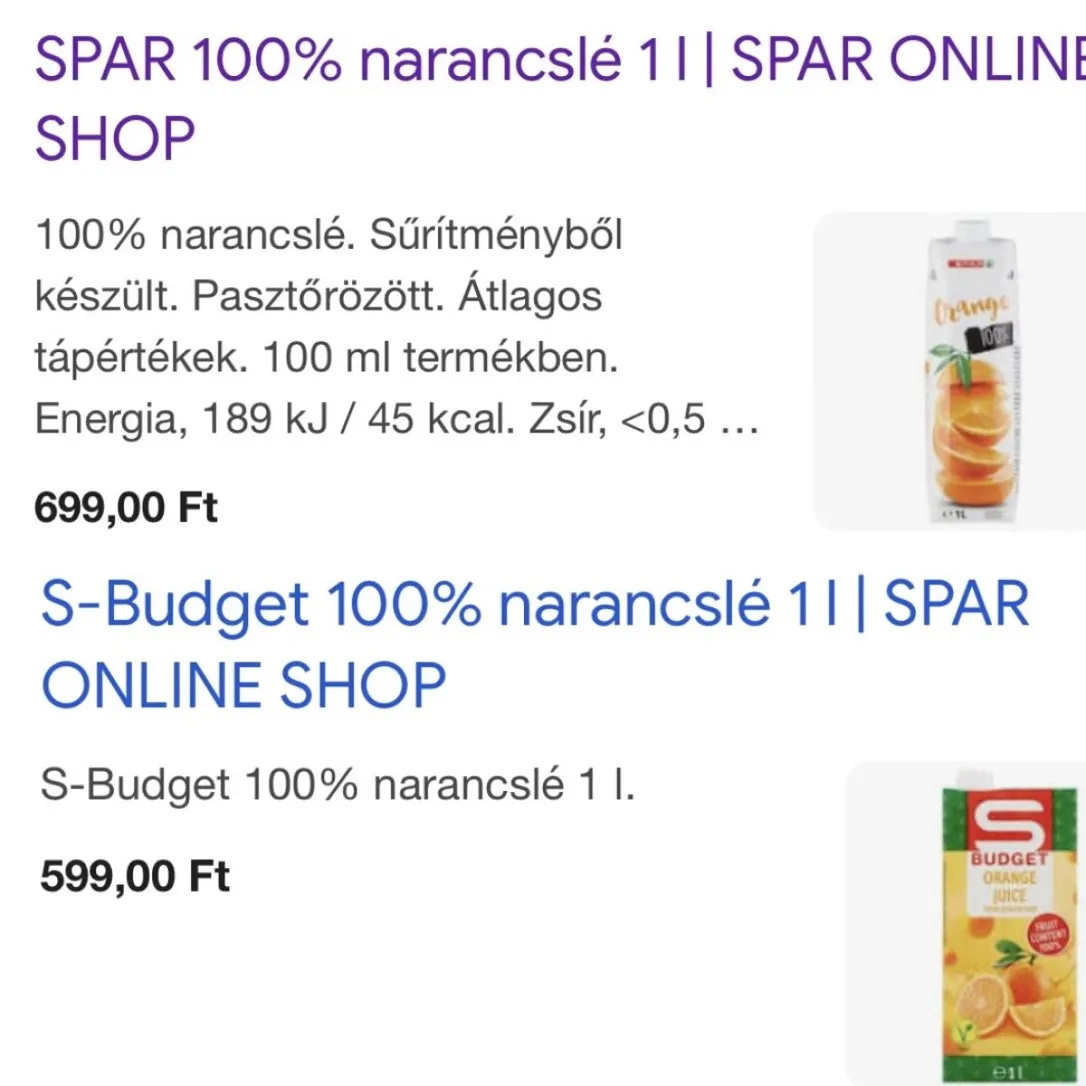1086x1086 pixels.
Task: Tap the SPAR Orange carton thumbnail
Action: 952,372
